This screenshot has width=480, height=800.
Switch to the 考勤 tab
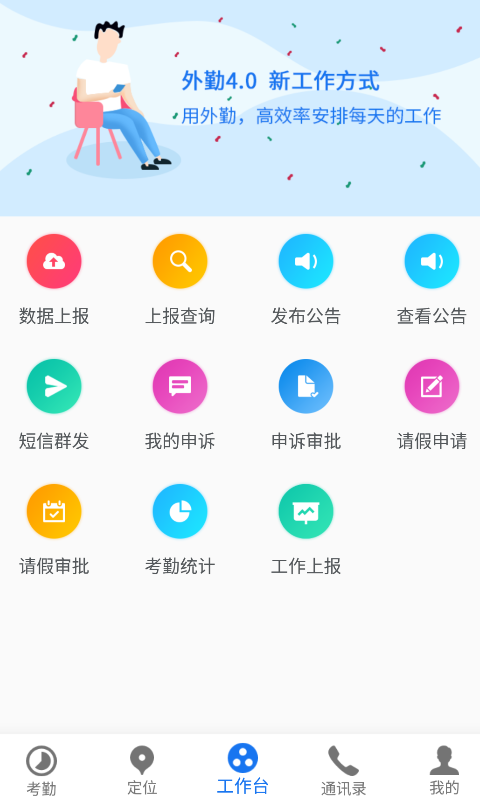pyautogui.click(x=41, y=770)
